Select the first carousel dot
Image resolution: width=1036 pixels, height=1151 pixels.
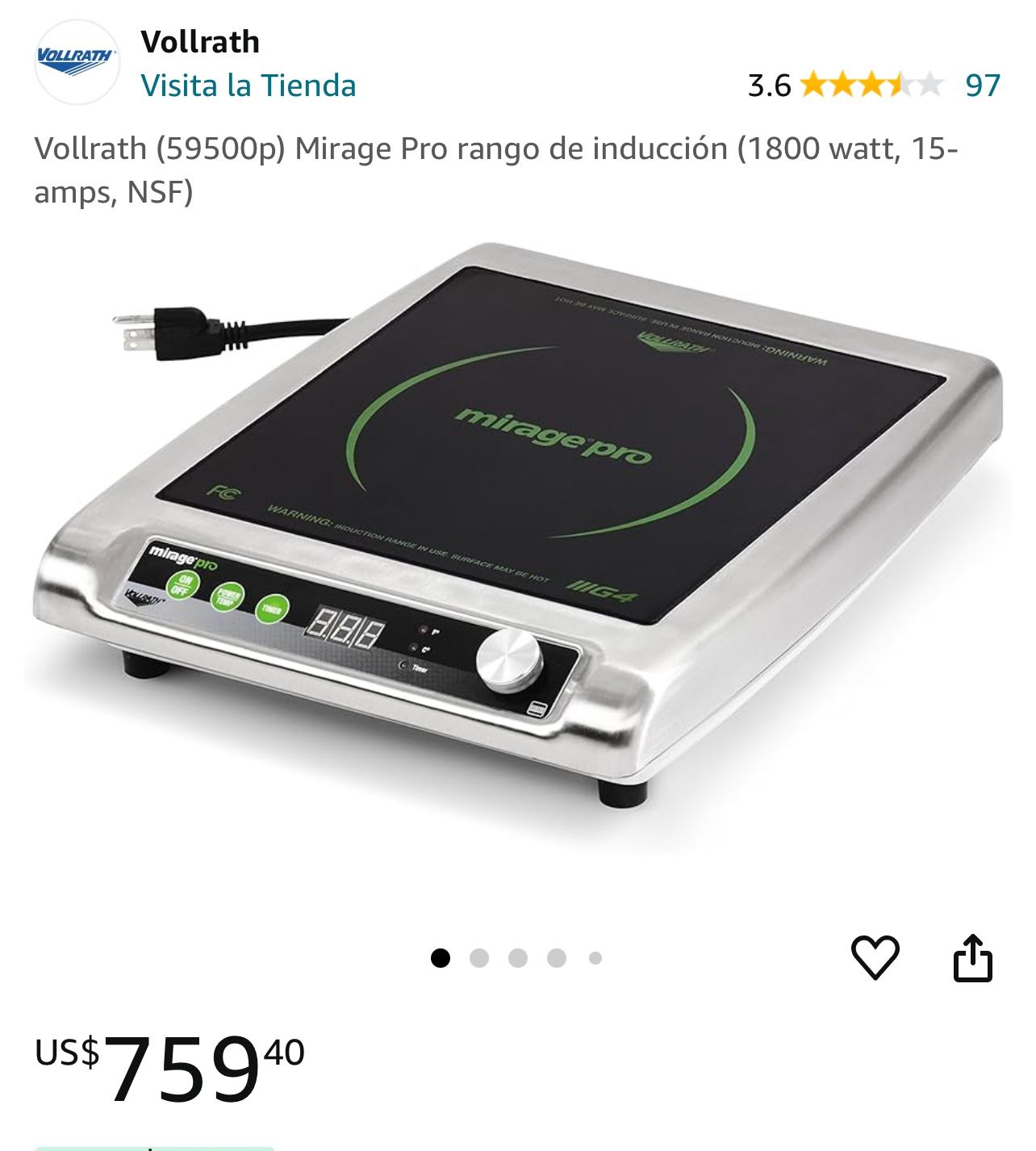point(442,956)
